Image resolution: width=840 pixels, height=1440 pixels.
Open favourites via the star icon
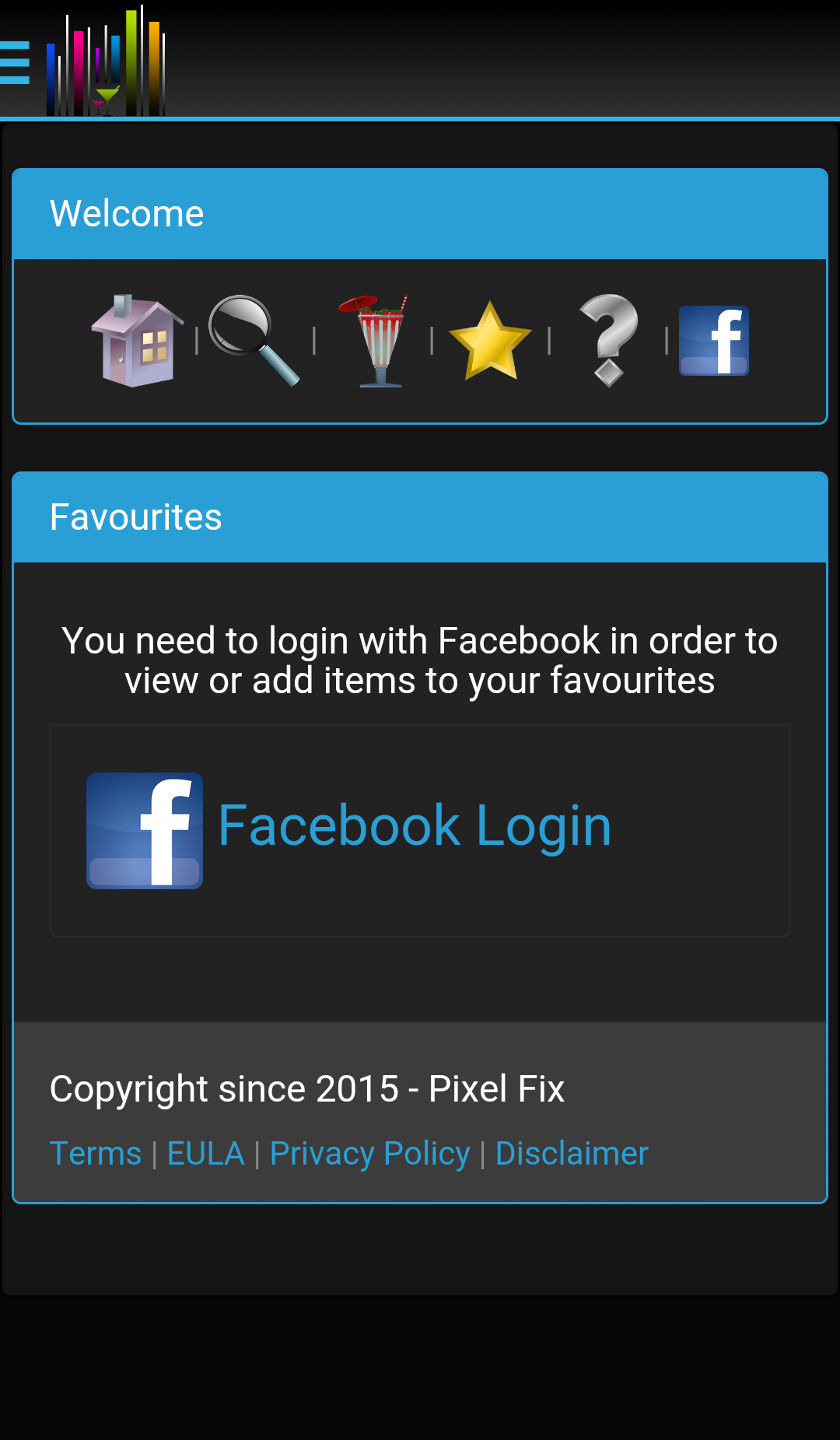490,341
